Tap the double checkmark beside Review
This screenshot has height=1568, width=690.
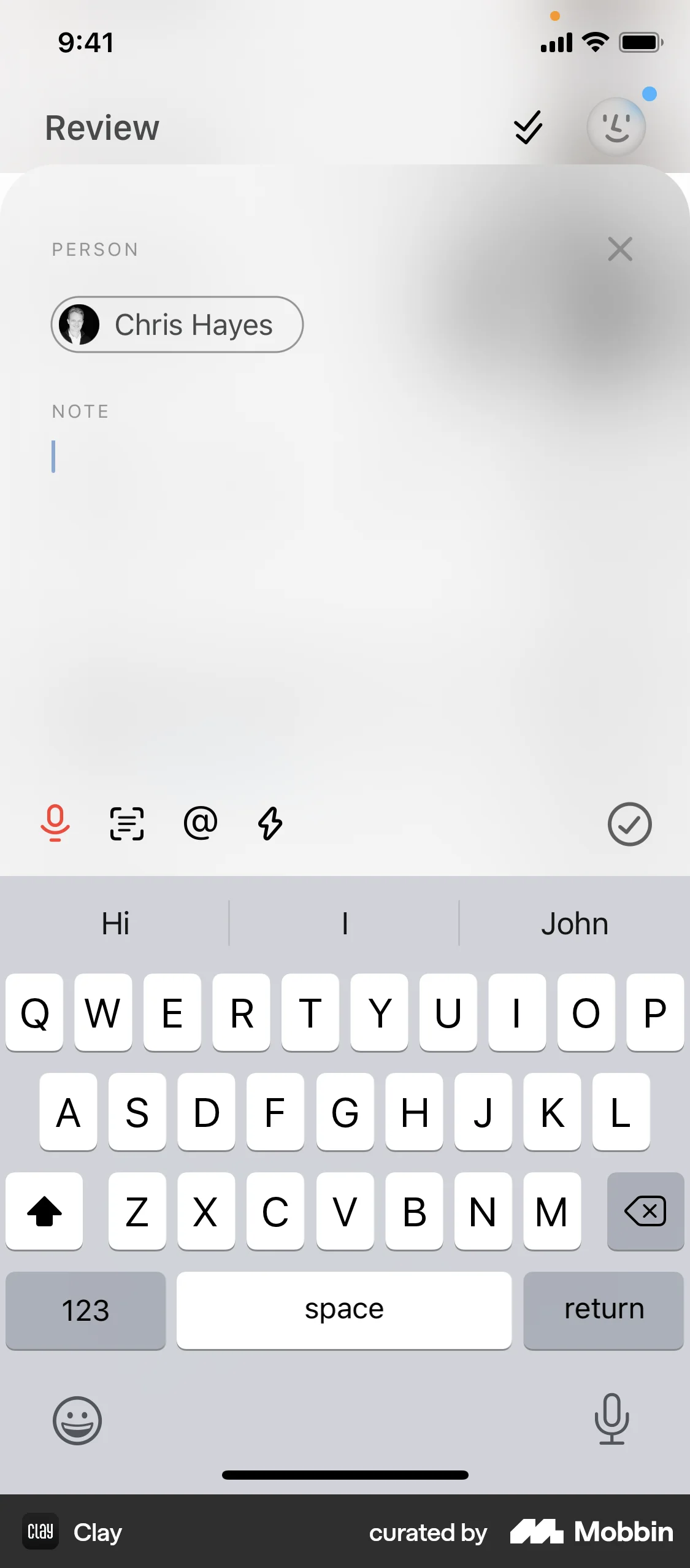click(527, 127)
